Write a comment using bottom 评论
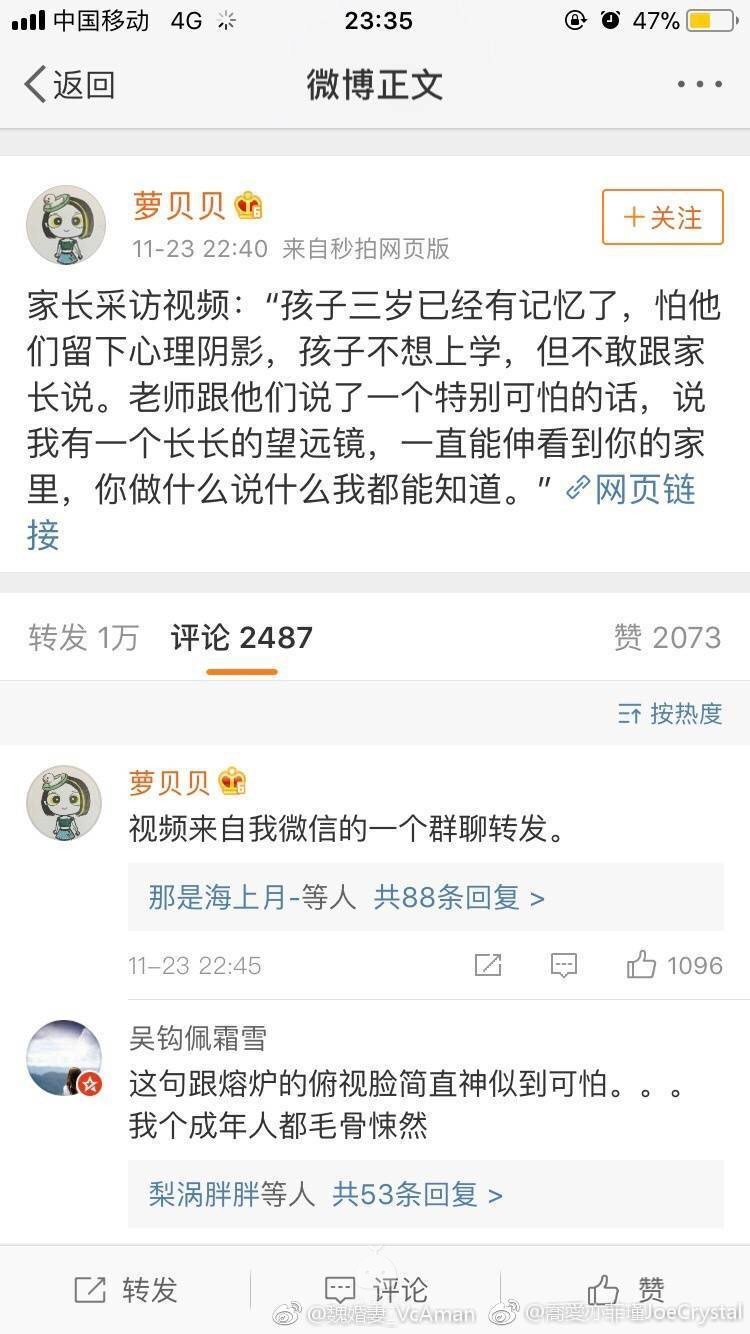Screen dimensions: 750x1334 [x=375, y=1290]
